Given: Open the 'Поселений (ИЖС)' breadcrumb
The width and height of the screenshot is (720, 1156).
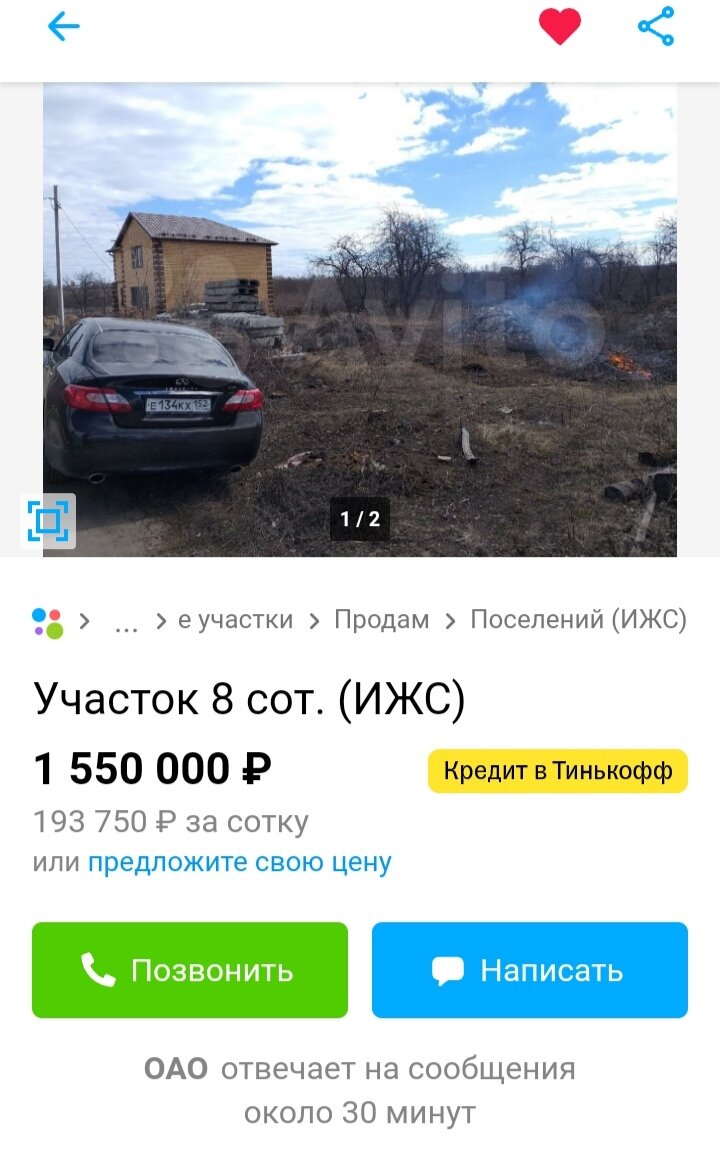Looking at the screenshot, I should click(578, 620).
